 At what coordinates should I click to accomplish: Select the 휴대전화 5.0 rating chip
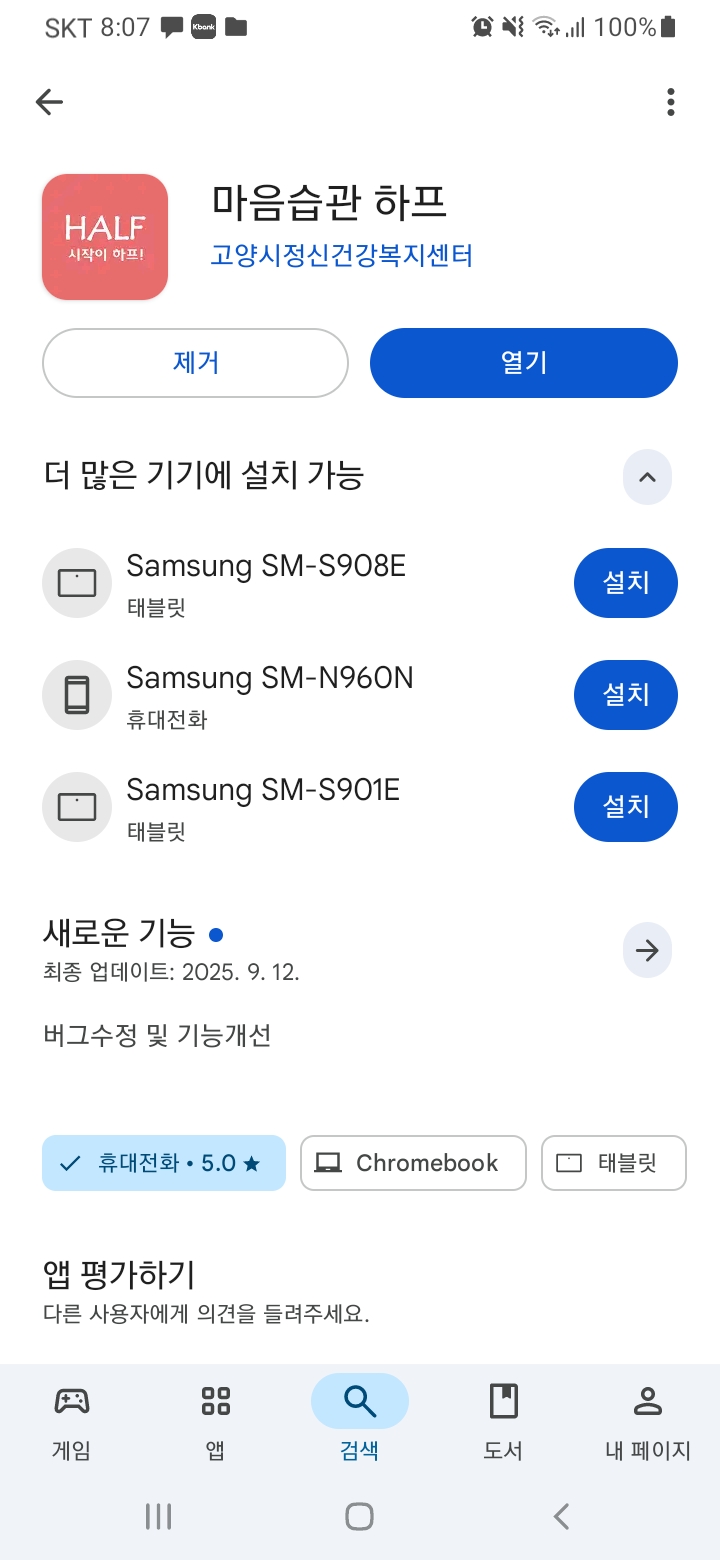tap(164, 1163)
